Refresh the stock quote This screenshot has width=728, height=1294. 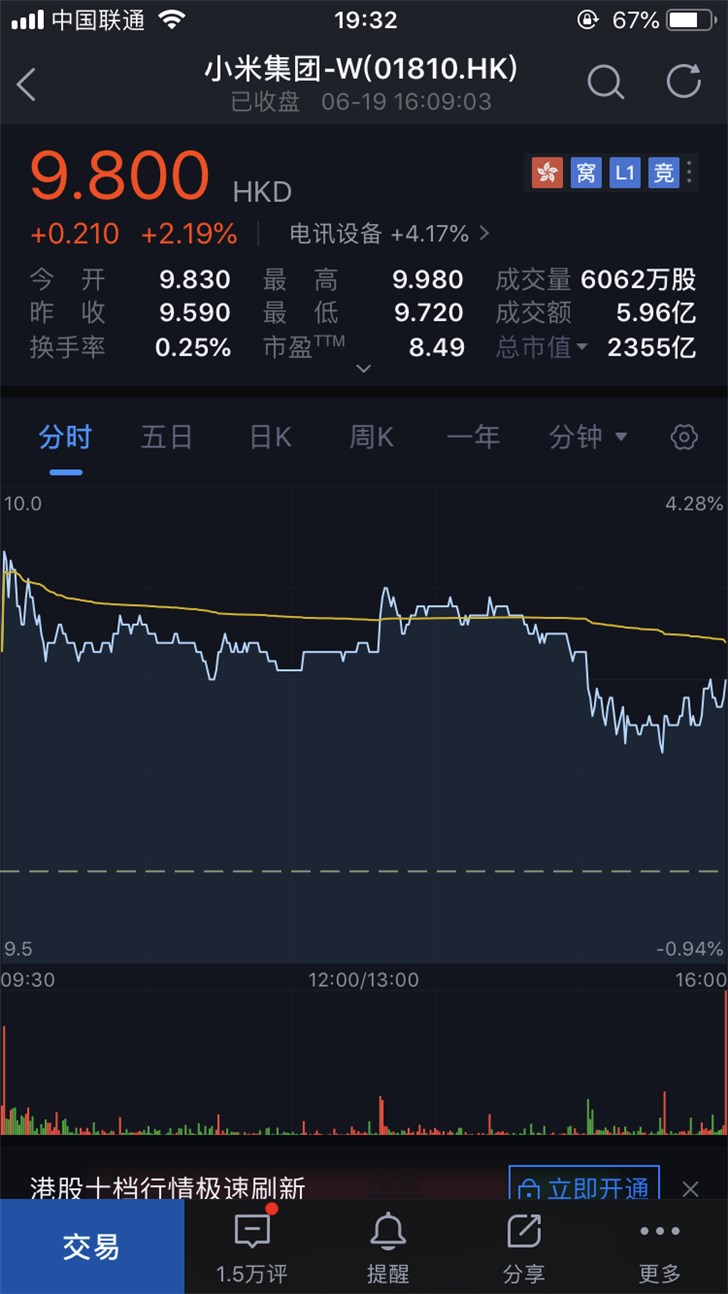point(684,82)
